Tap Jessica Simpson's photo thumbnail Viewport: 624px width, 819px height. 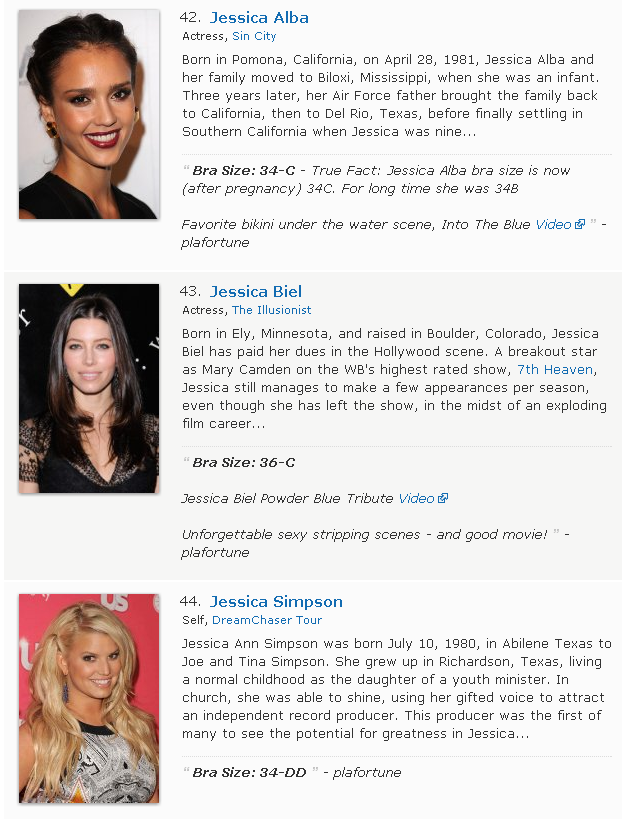pyautogui.click(x=89, y=698)
